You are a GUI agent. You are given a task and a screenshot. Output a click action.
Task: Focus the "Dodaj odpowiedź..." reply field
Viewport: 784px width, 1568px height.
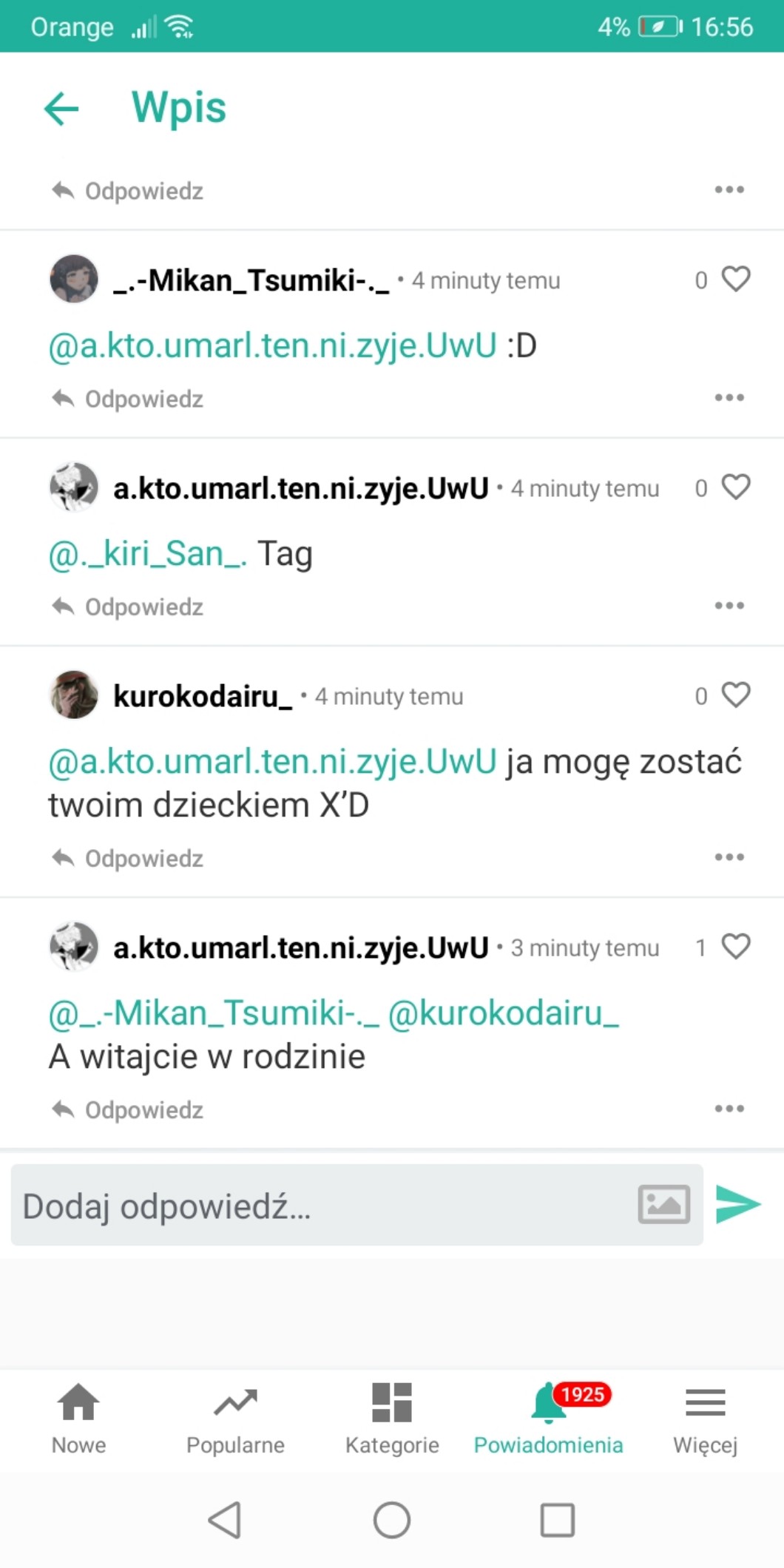tap(318, 1206)
